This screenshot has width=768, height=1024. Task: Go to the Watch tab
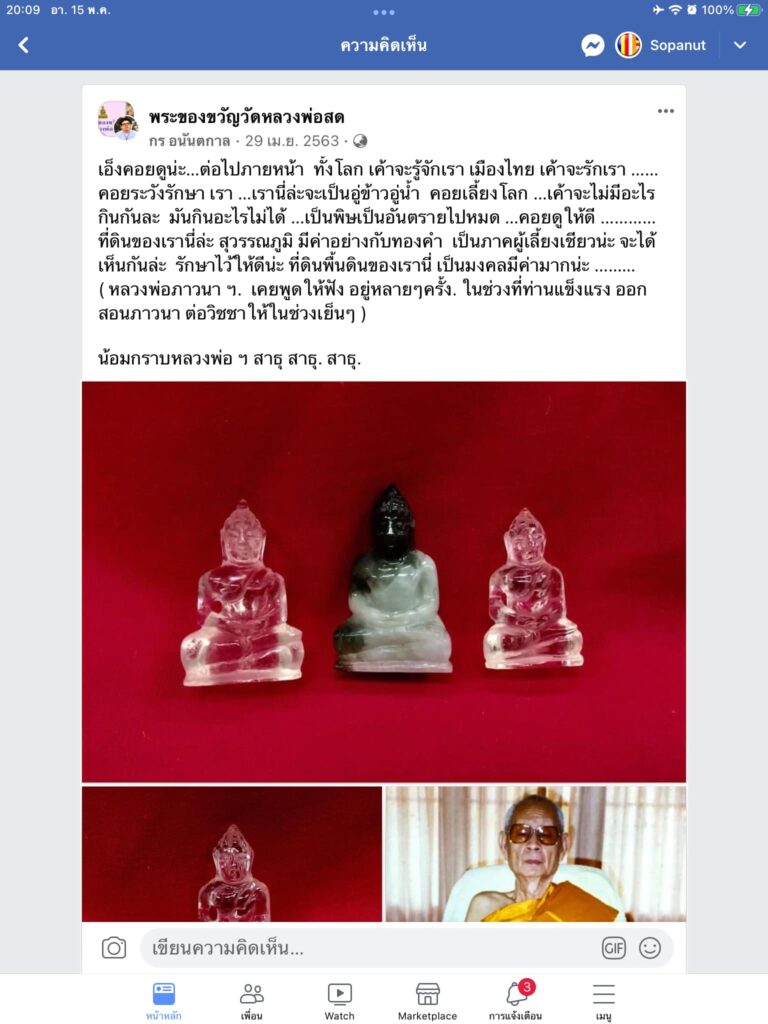(340, 1000)
